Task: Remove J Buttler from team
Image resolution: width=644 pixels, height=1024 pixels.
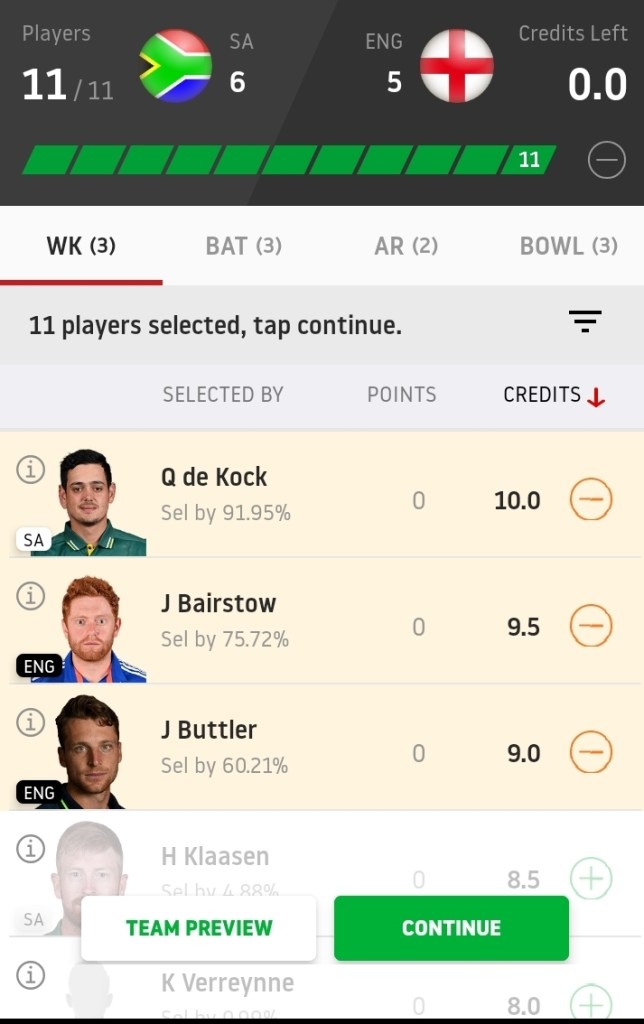Action: pyautogui.click(x=590, y=752)
